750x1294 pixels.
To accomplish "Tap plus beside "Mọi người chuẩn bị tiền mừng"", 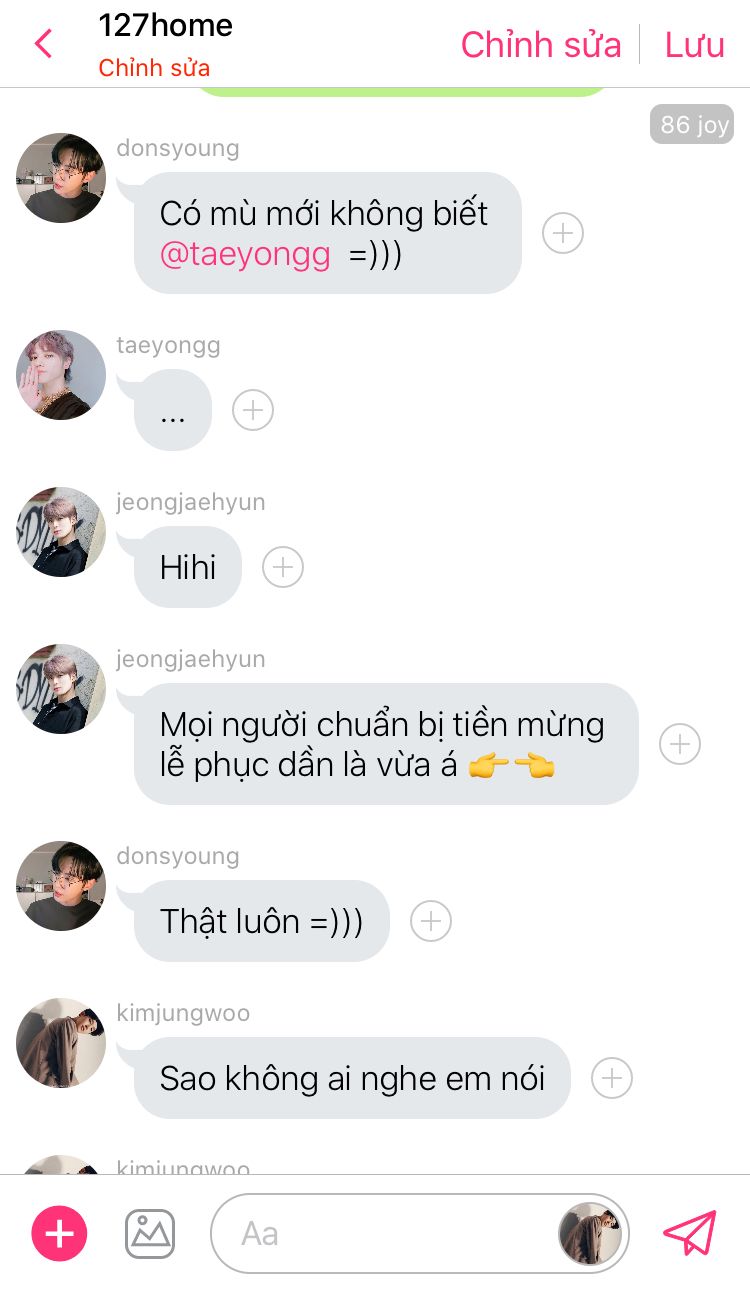I will [x=680, y=744].
